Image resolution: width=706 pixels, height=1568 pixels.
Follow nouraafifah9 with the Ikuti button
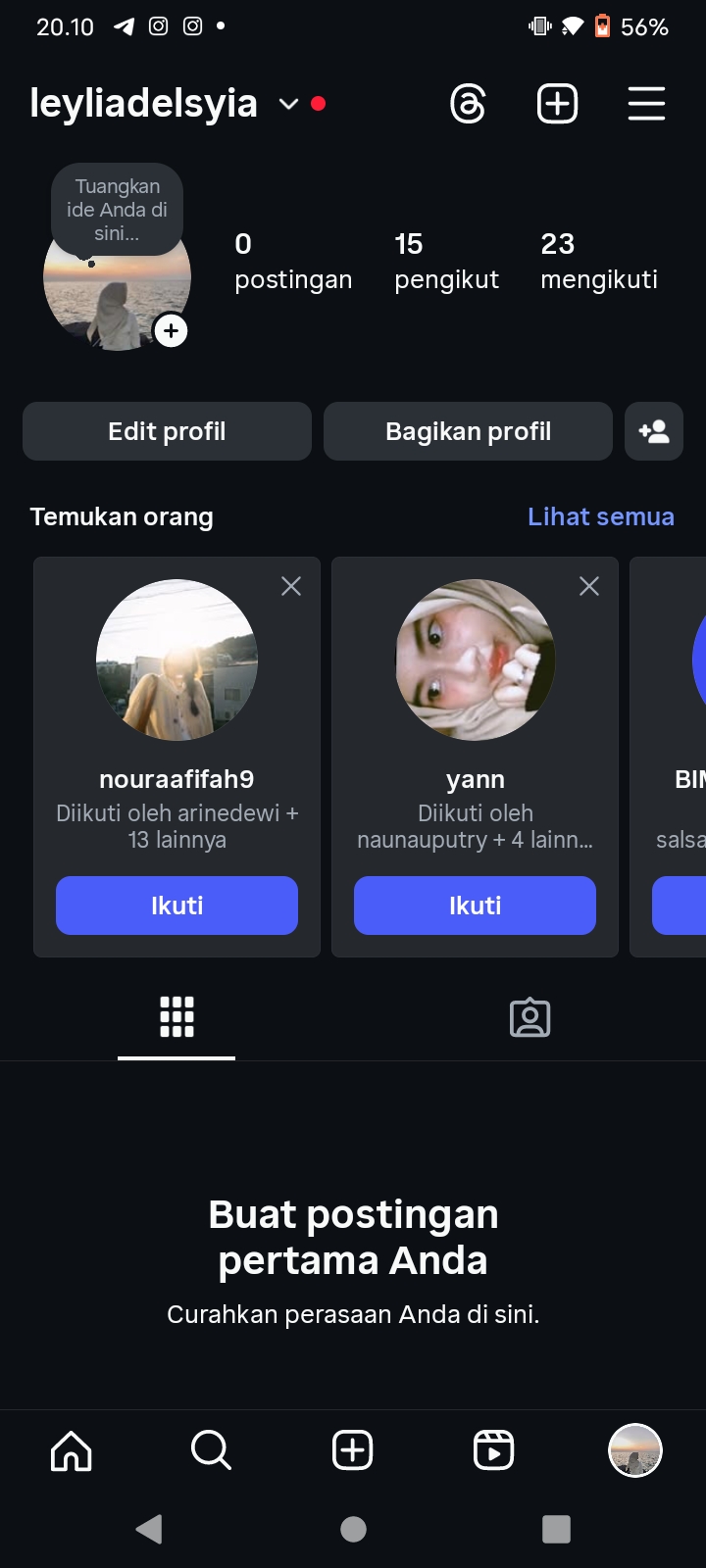[x=176, y=906]
